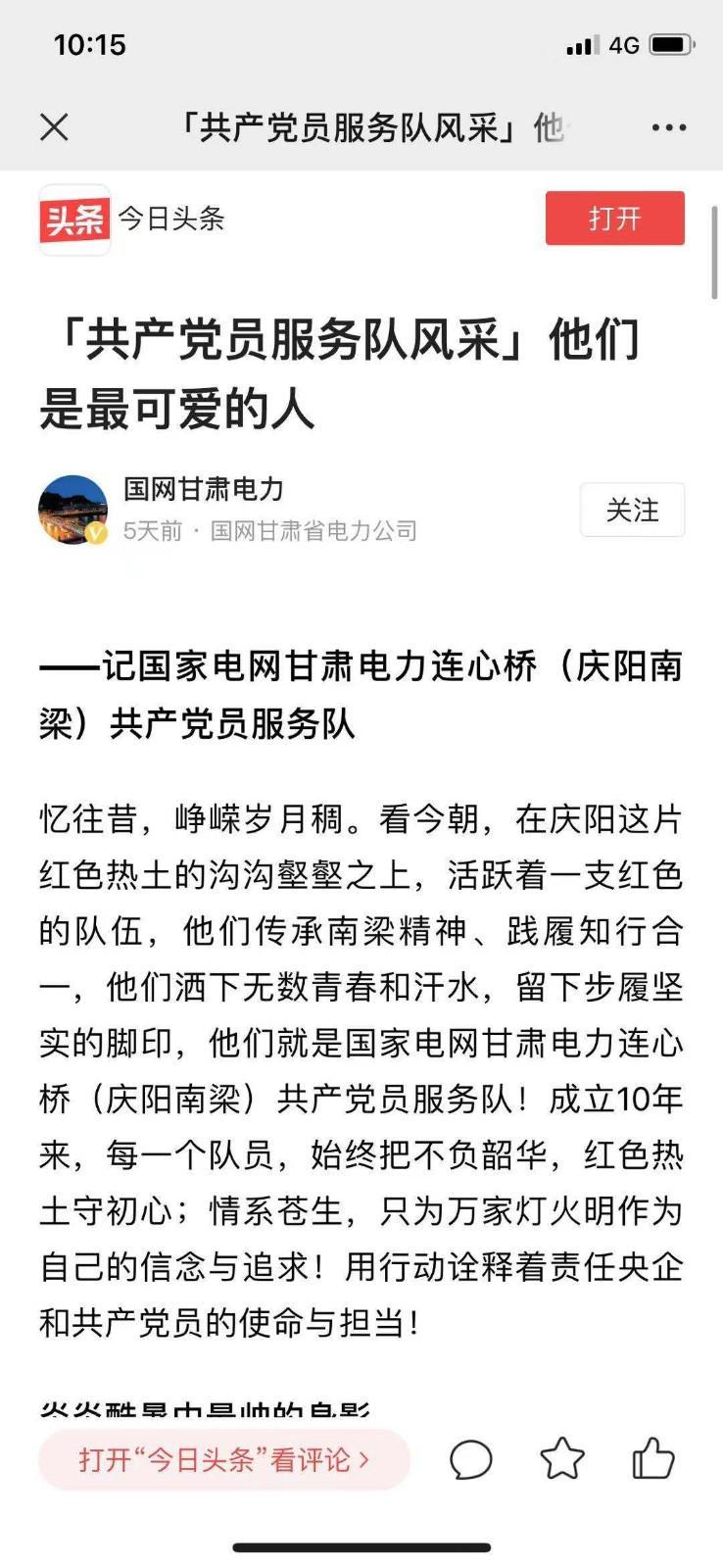
Task: Open 国网甘肃电力 author avatar
Action: pos(73,510)
